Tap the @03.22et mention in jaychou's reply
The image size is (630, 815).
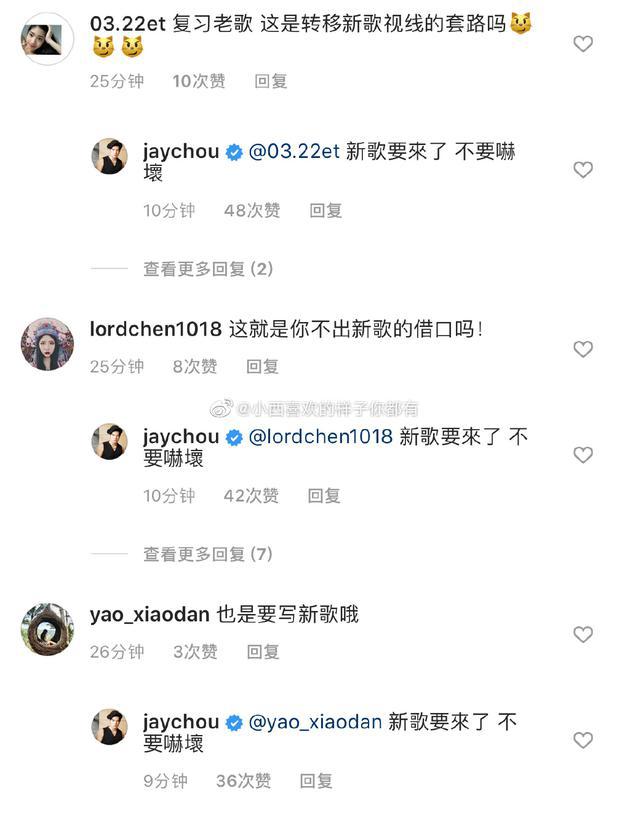click(x=294, y=152)
